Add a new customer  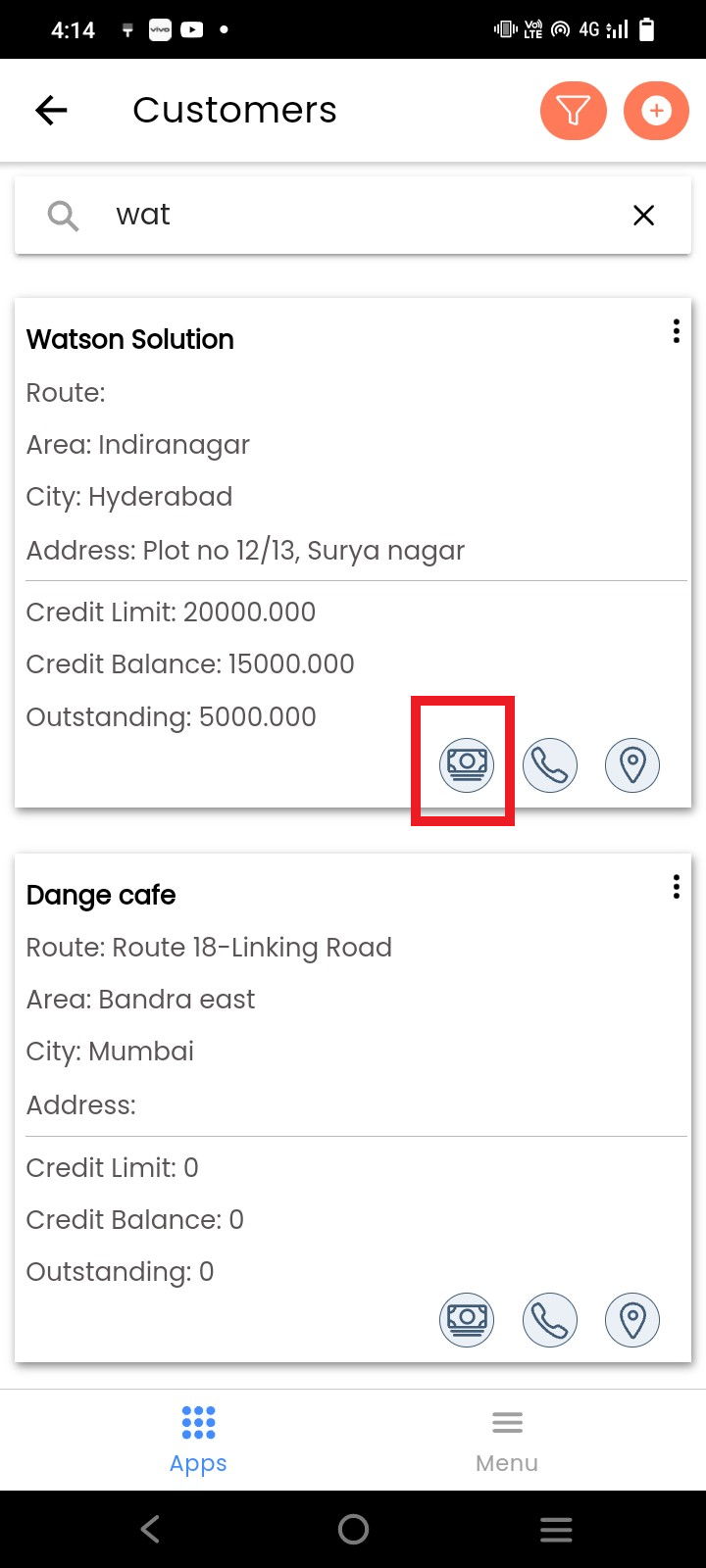click(x=656, y=111)
